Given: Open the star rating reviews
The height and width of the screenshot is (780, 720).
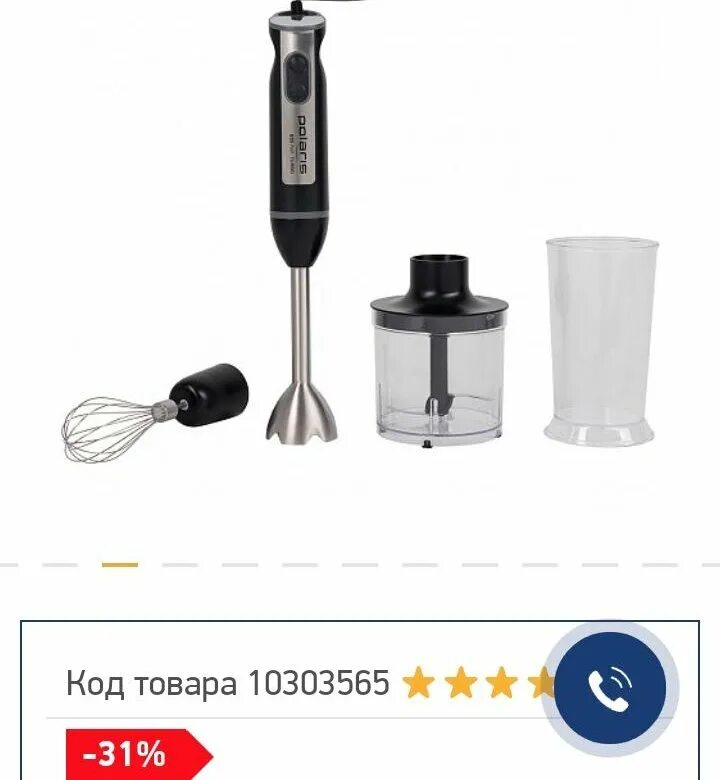Looking at the screenshot, I should [478, 682].
